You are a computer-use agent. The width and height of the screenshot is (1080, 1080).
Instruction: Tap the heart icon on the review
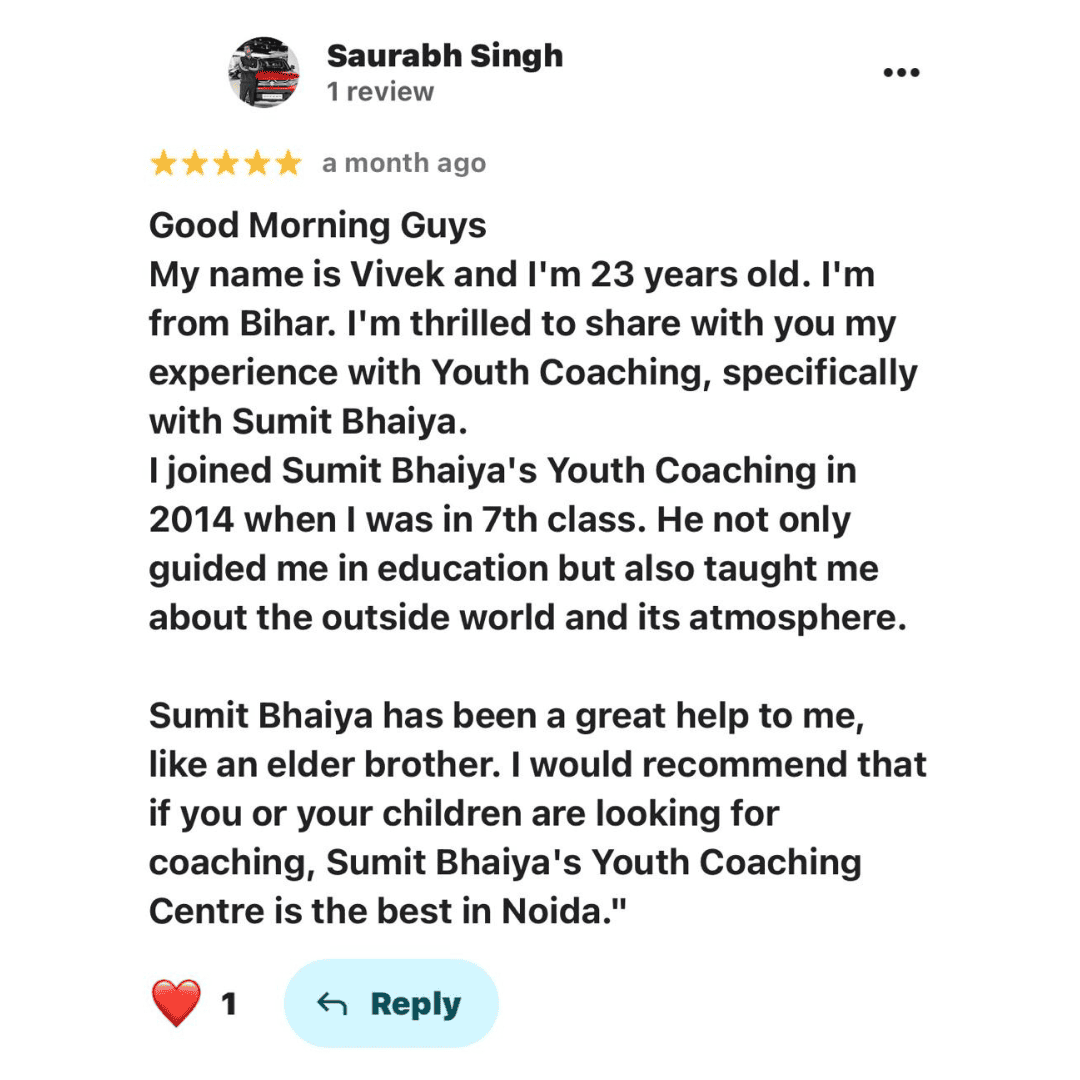(x=176, y=1003)
